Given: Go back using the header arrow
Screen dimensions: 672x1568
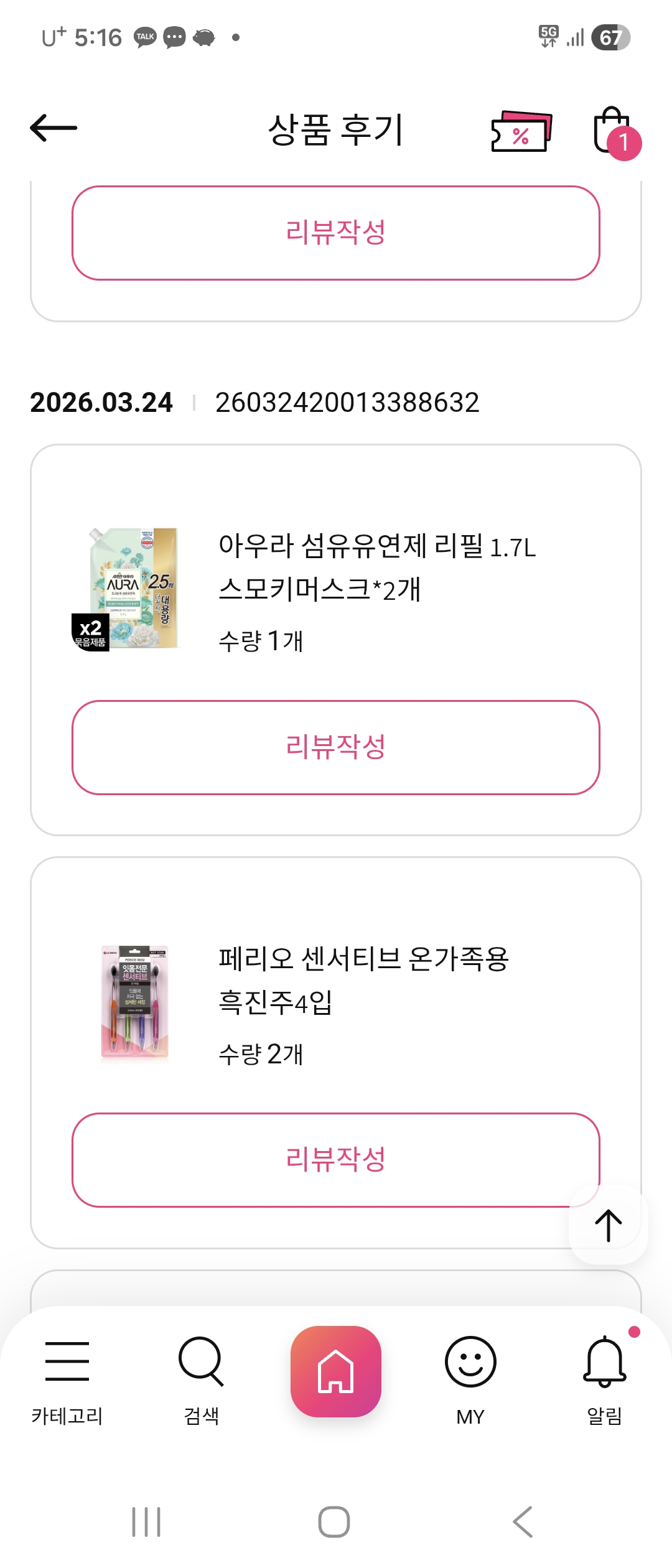Looking at the screenshot, I should [54, 128].
